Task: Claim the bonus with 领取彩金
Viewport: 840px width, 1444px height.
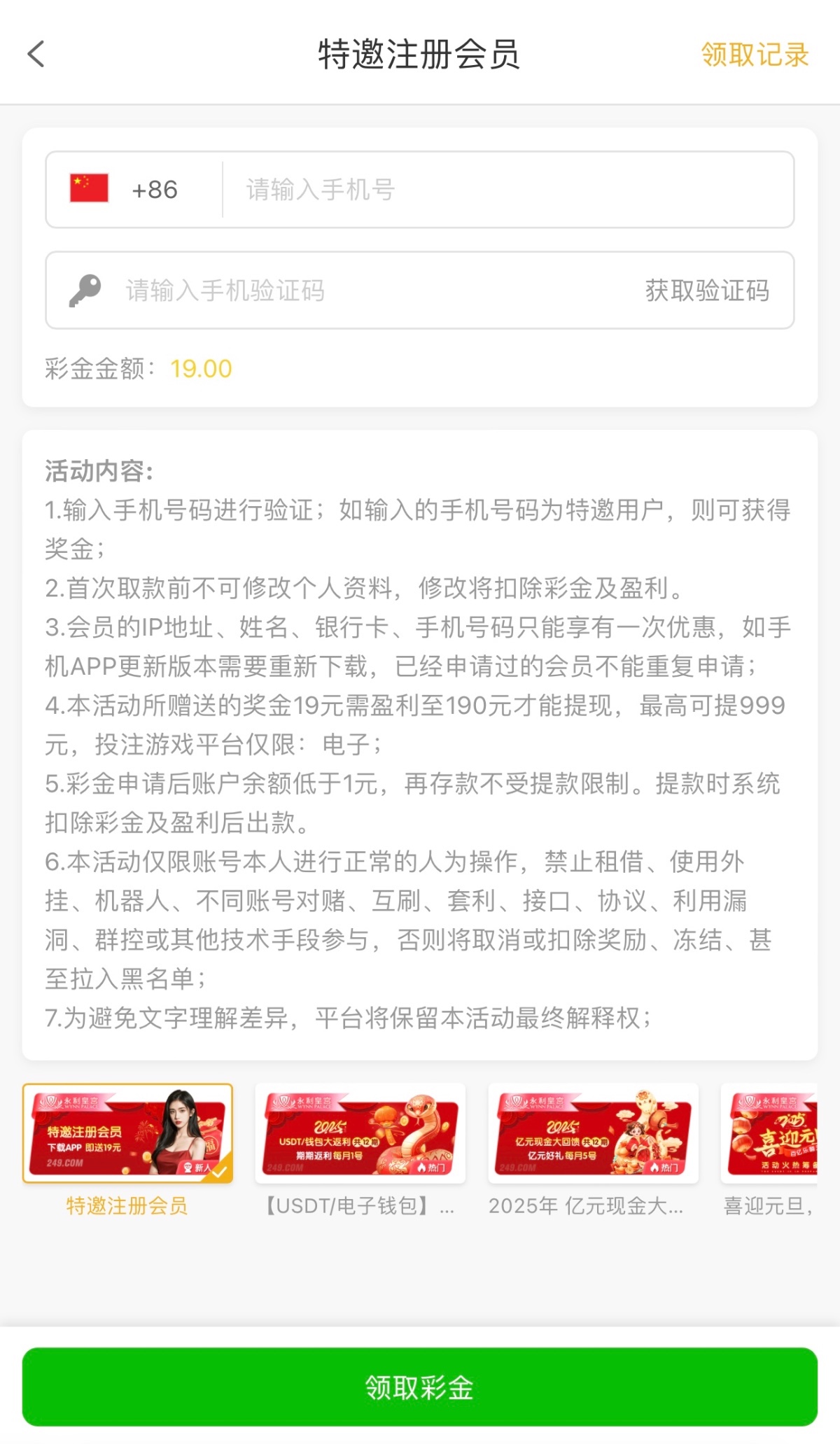Action: tap(420, 1387)
